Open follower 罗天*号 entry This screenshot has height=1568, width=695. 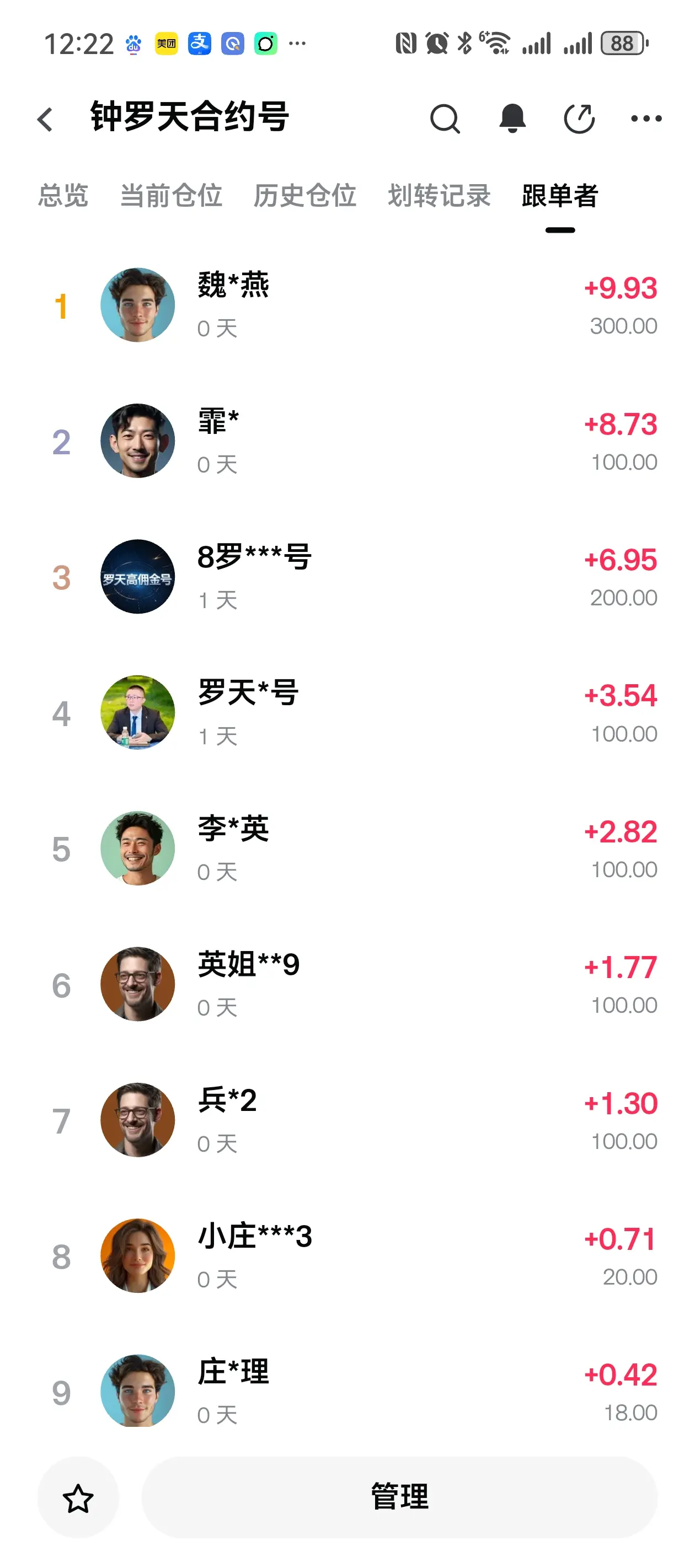347,712
